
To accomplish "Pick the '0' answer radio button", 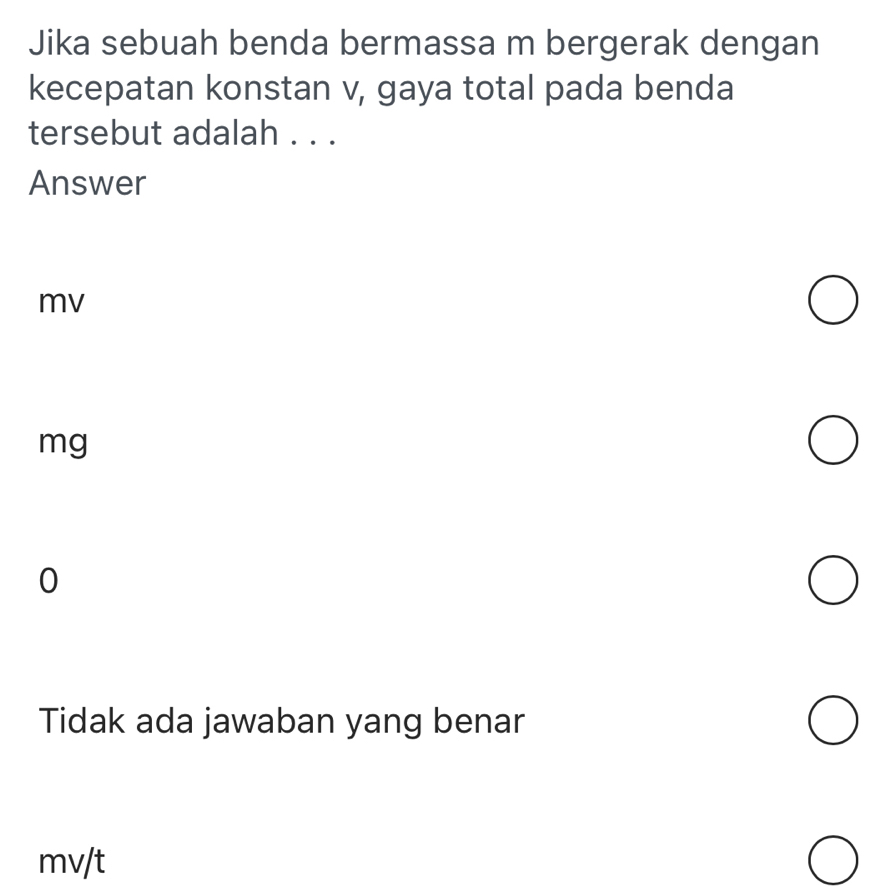I will (832, 580).
